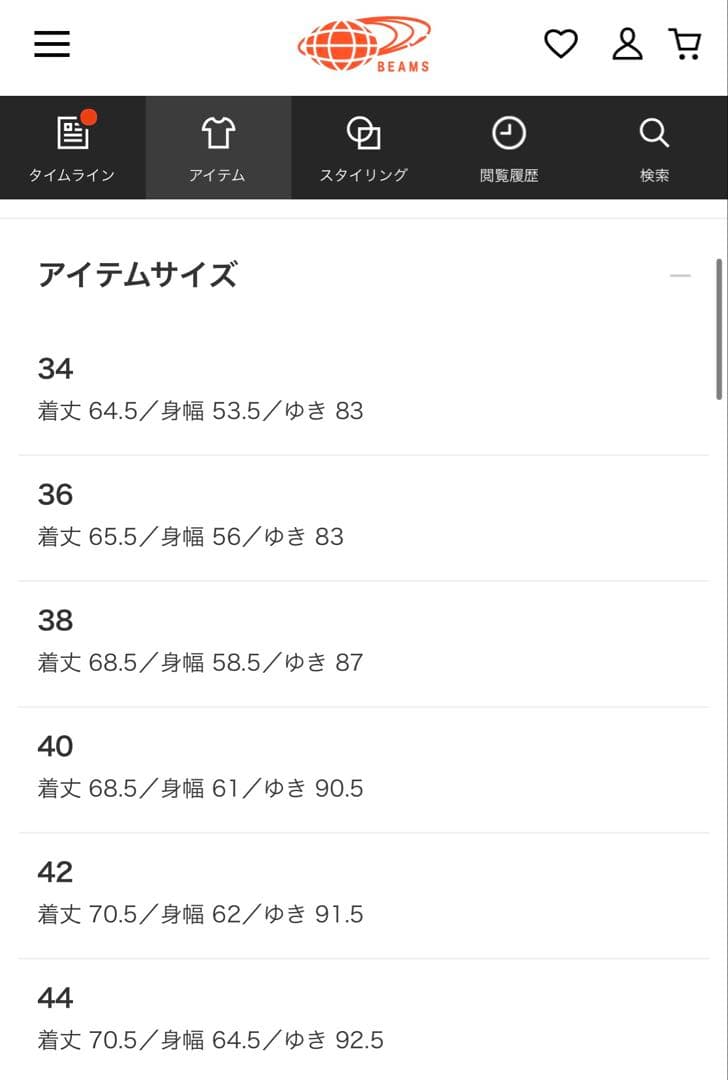This screenshot has width=728, height=1080.
Task: Open the 閲覧履歴 tab
Action: point(509,148)
